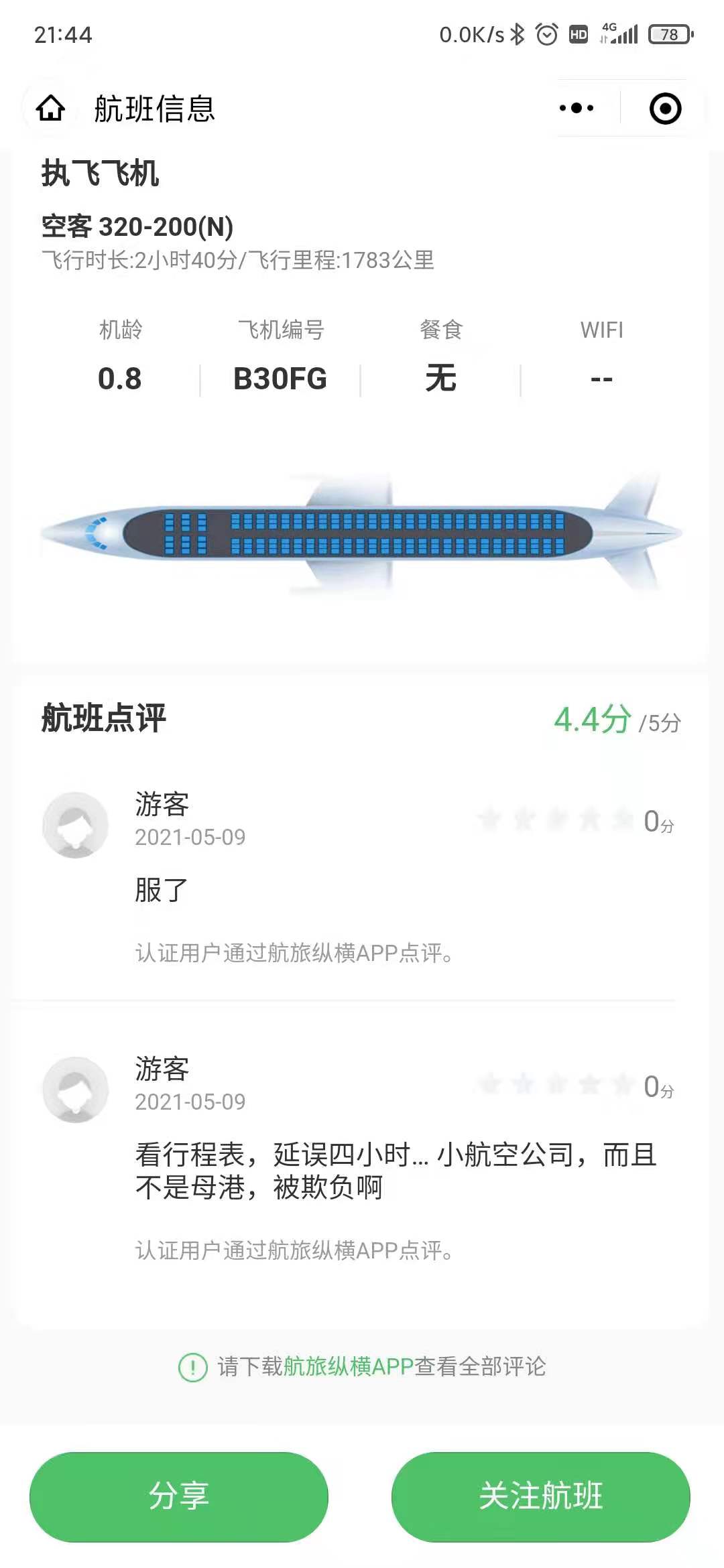The height and width of the screenshot is (1568, 724).
Task: Open the 航旅纵横APP download link
Action: (349, 1366)
